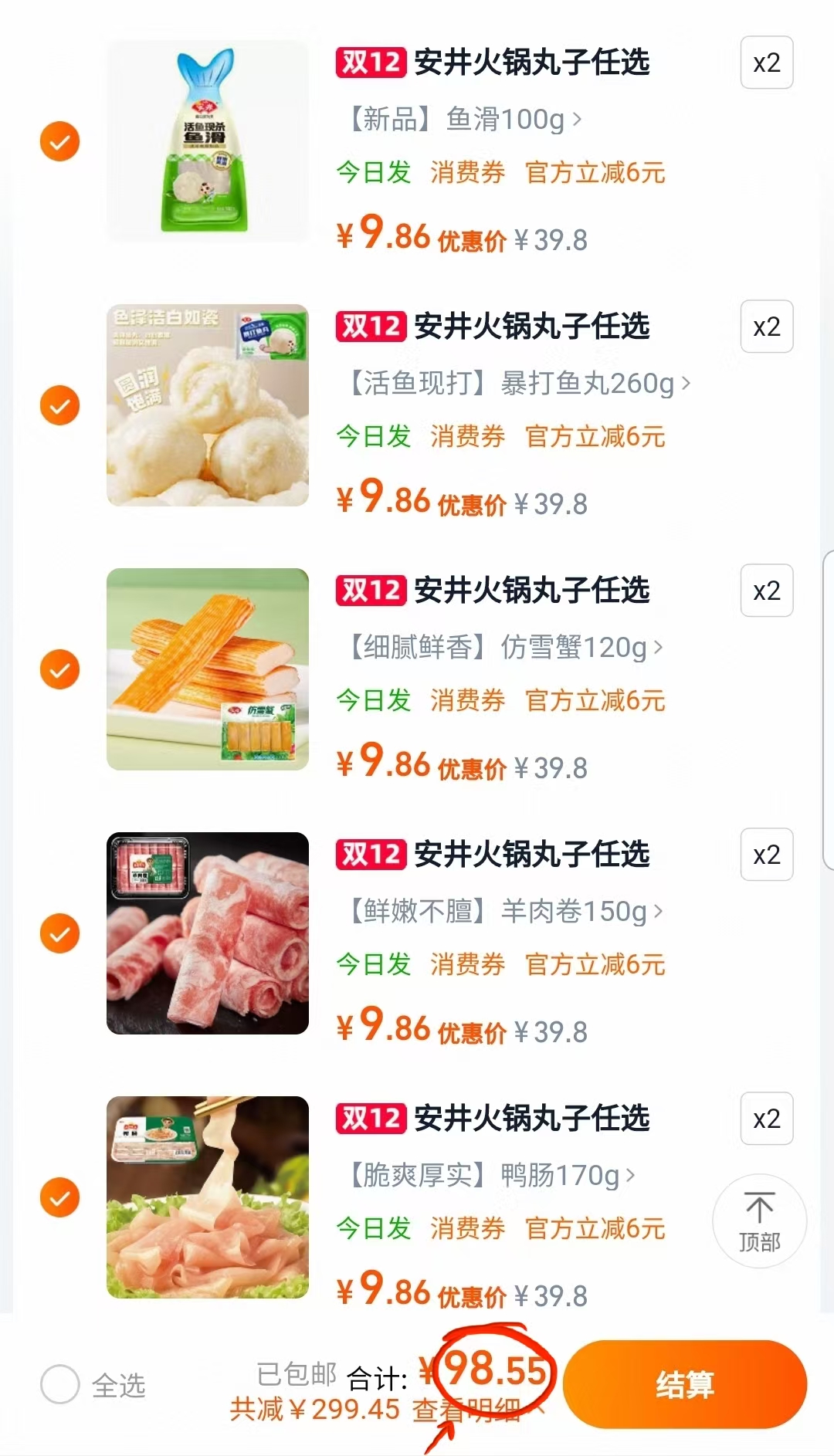Tap the 顶部 back-to-top icon
The height and width of the screenshot is (1456, 834).
[760, 1220]
